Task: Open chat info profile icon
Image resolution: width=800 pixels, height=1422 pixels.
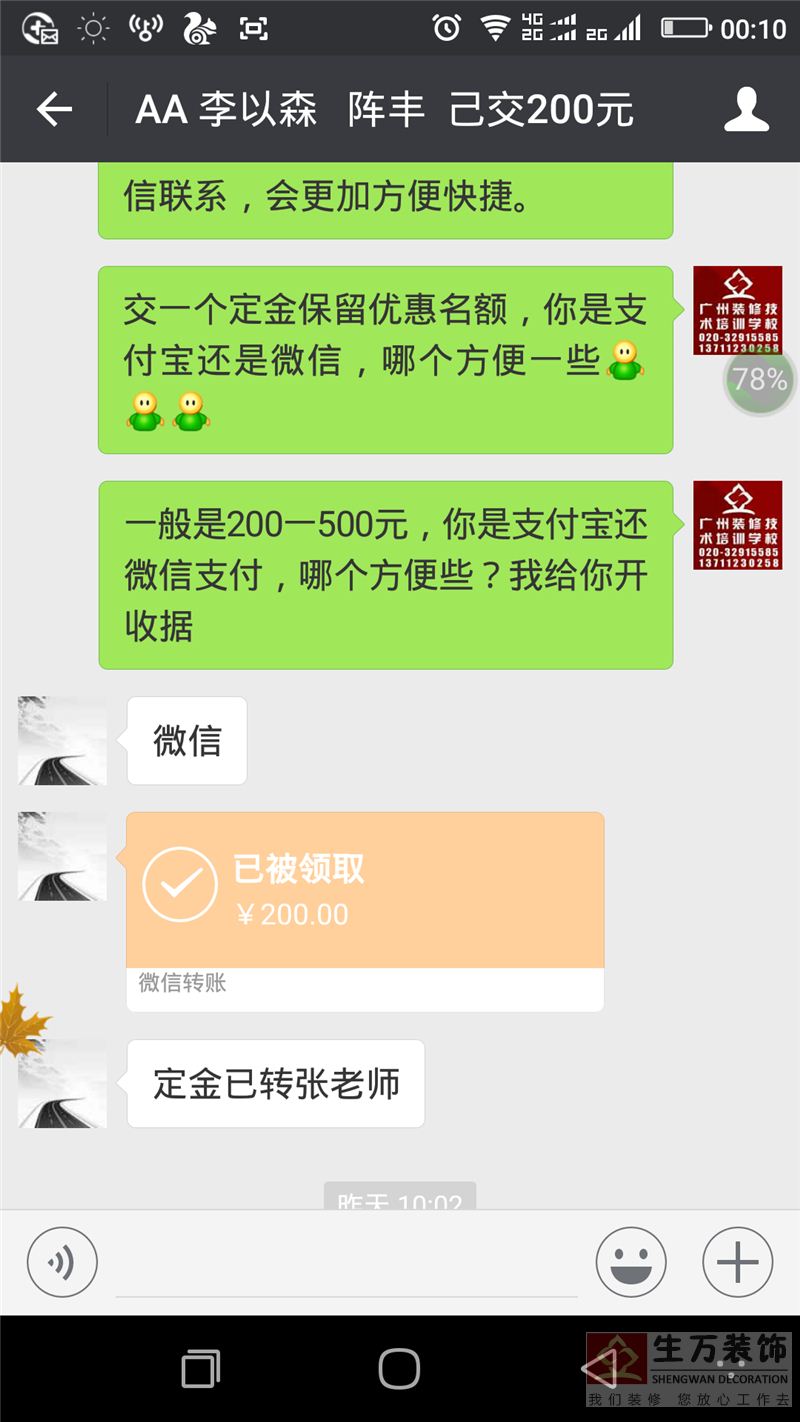Action: 746,109
